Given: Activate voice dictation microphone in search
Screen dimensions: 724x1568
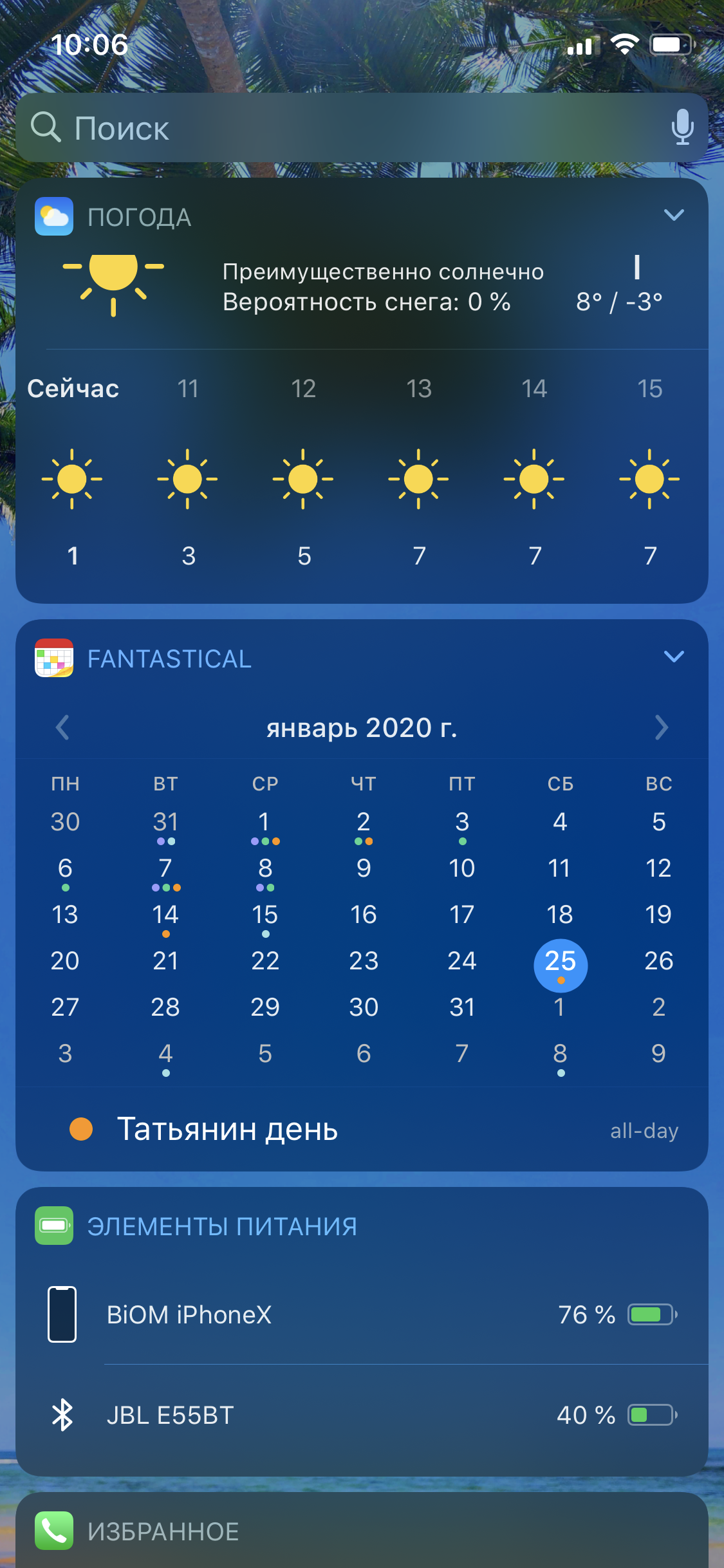Looking at the screenshot, I should (x=682, y=127).
